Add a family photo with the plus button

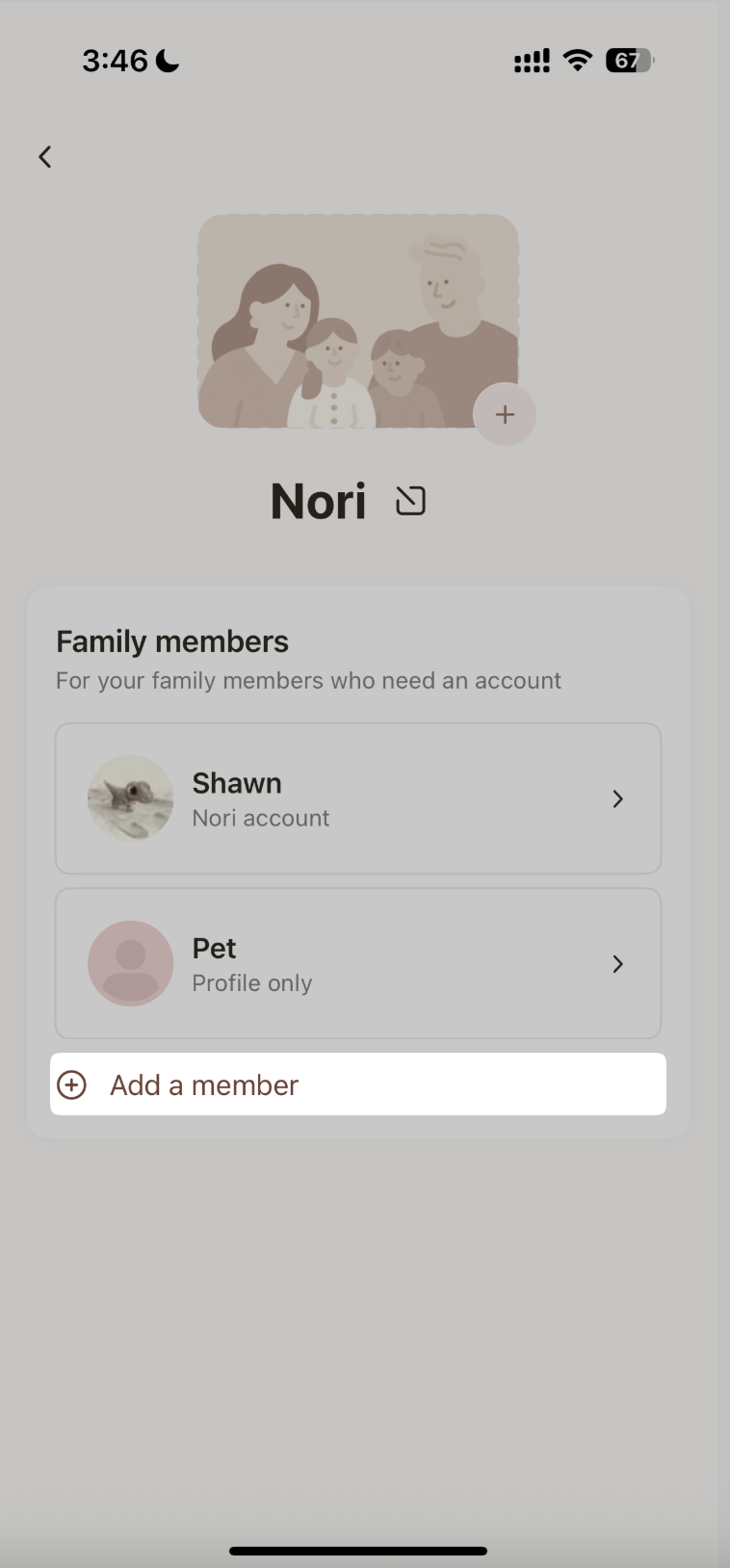(505, 415)
